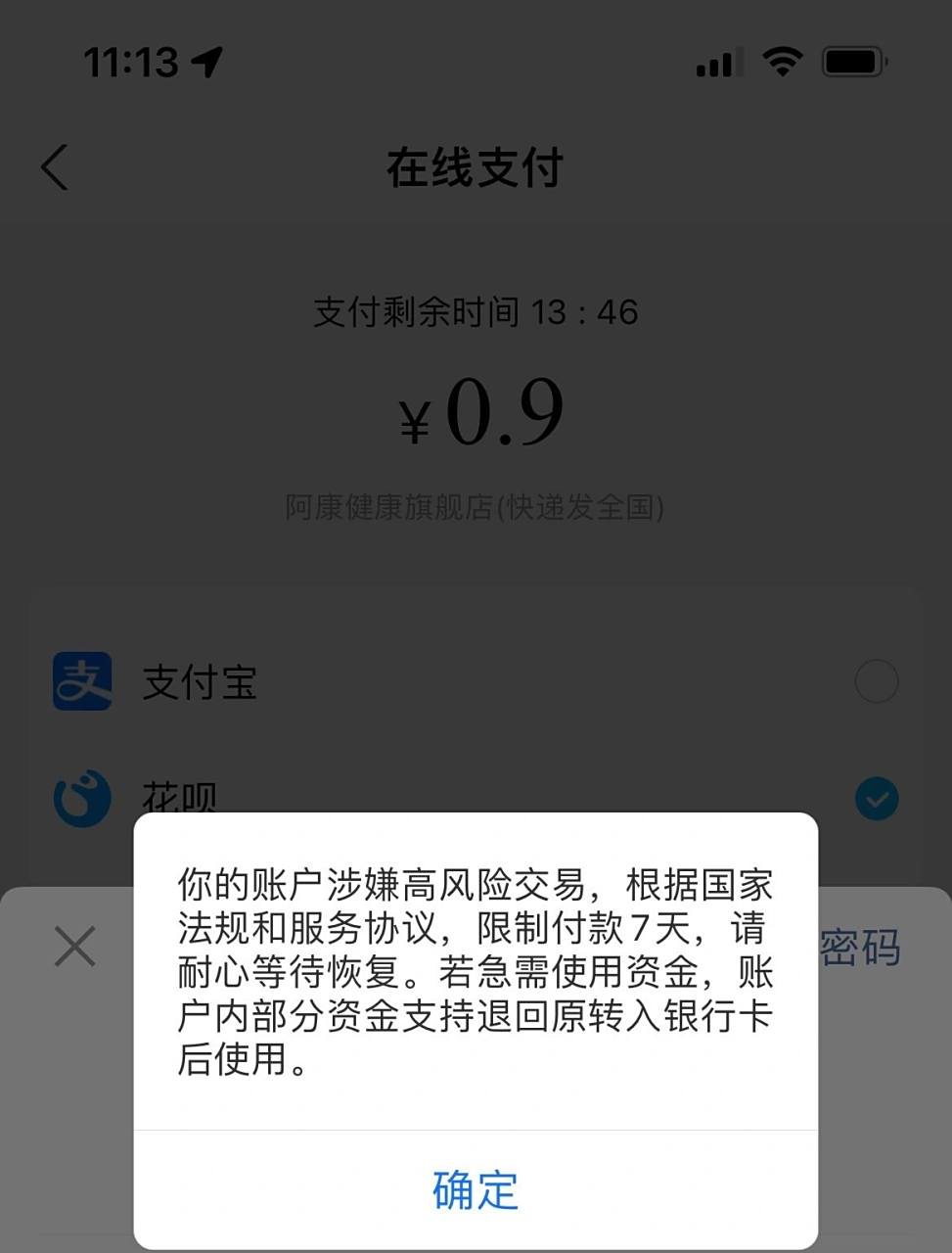Confirm the risk warning with 确定
The width and height of the screenshot is (952, 1253).
[476, 1190]
